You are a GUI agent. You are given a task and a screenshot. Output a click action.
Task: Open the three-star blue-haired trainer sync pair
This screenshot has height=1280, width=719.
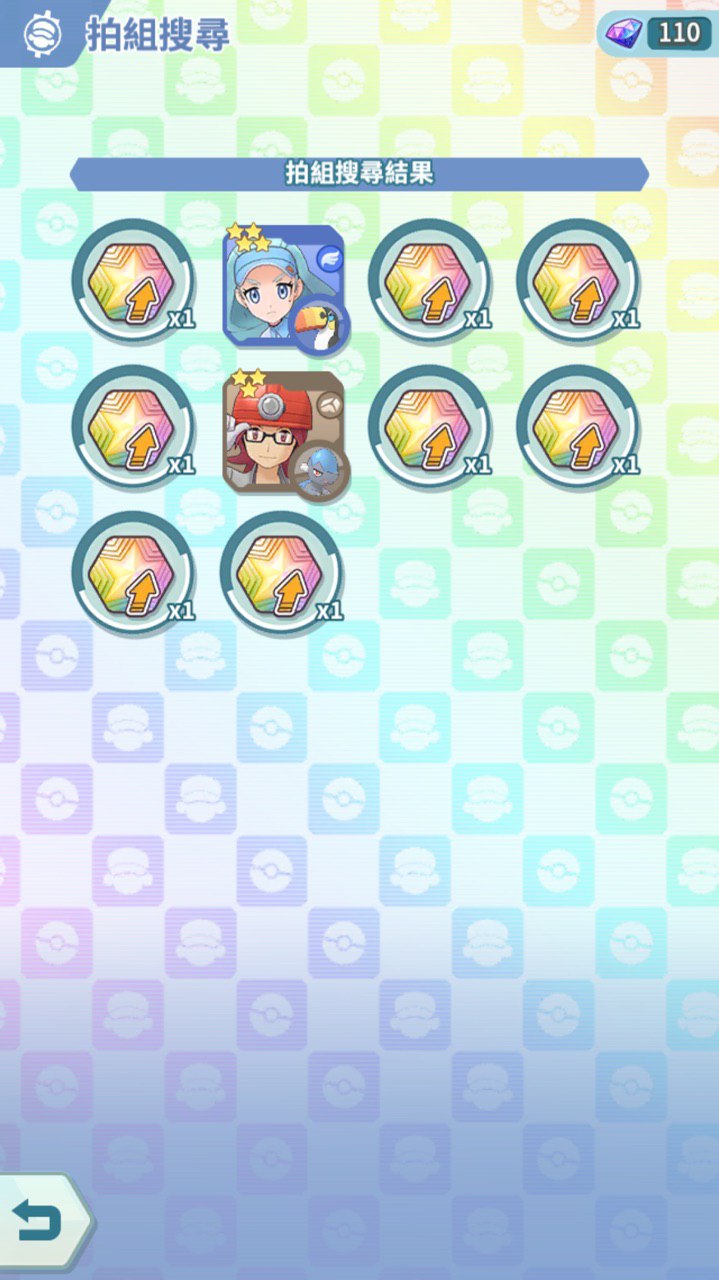[x=281, y=286]
